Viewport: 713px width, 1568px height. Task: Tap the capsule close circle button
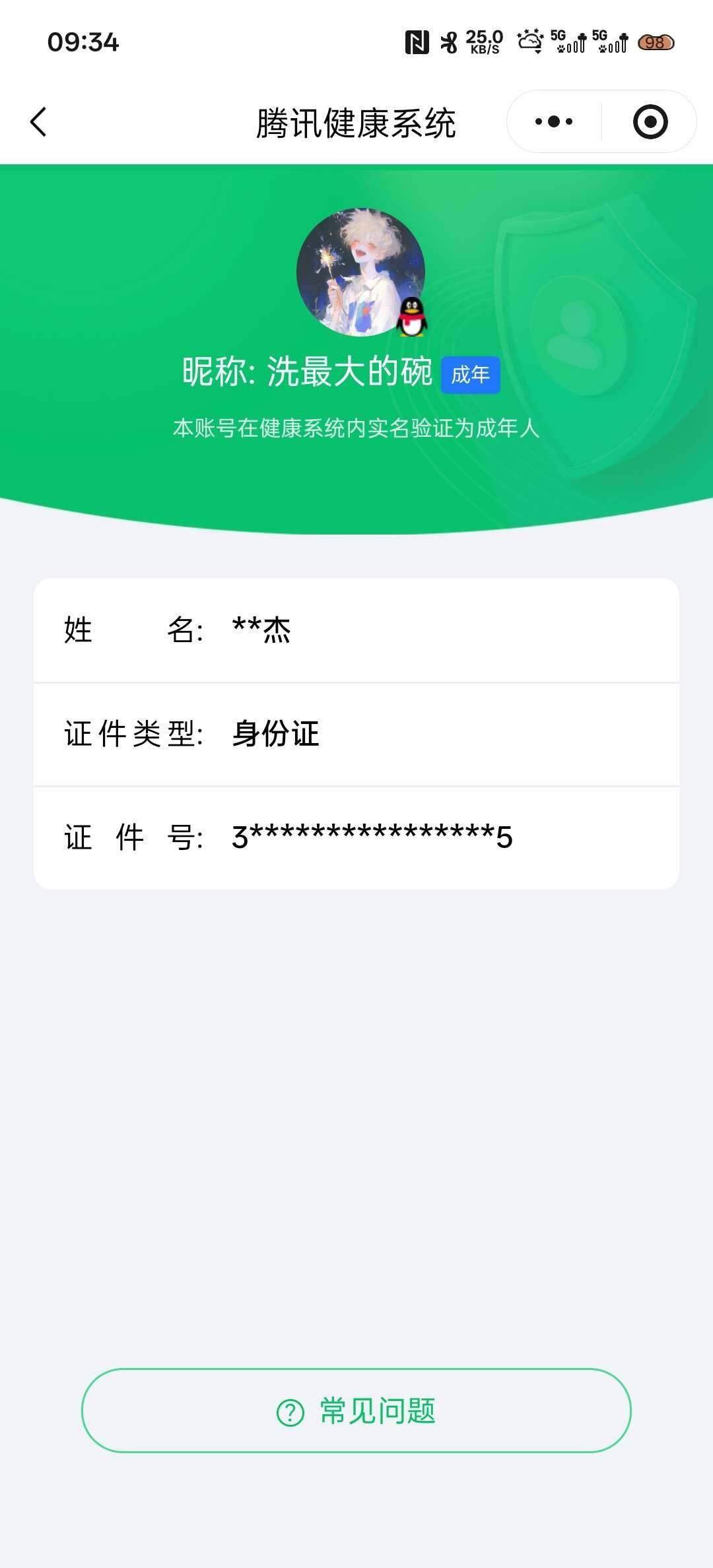pos(649,121)
